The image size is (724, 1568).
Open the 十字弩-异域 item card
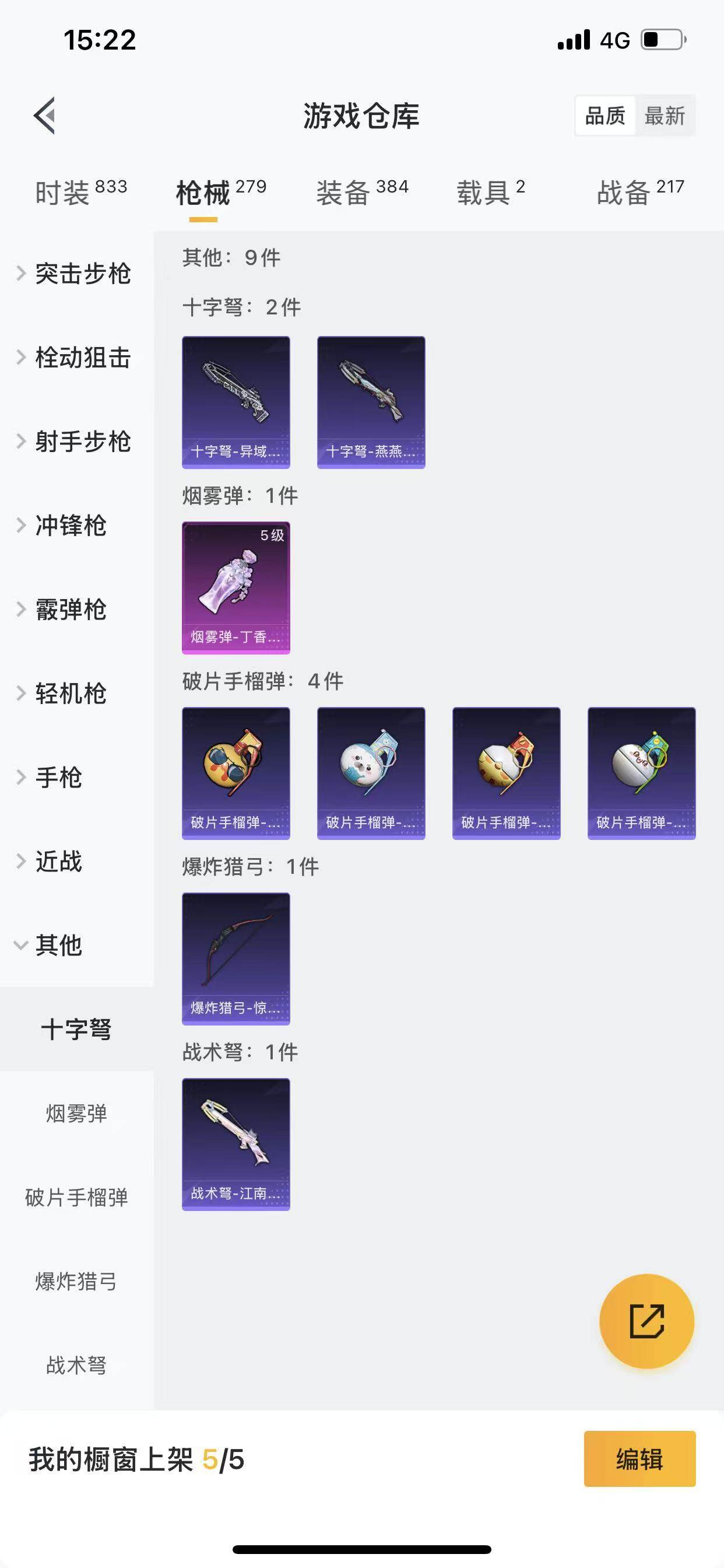(236, 402)
